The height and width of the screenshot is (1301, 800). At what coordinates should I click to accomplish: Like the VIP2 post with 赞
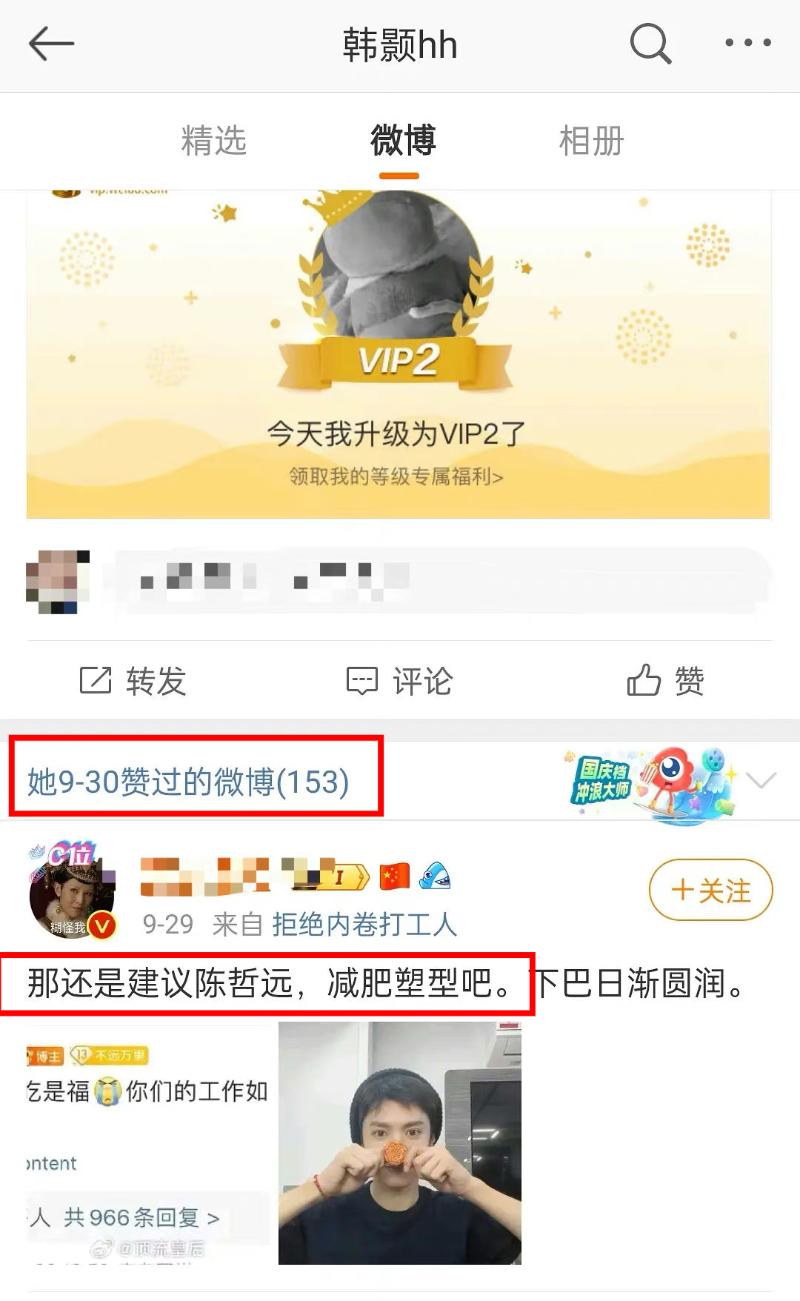[x=666, y=681]
